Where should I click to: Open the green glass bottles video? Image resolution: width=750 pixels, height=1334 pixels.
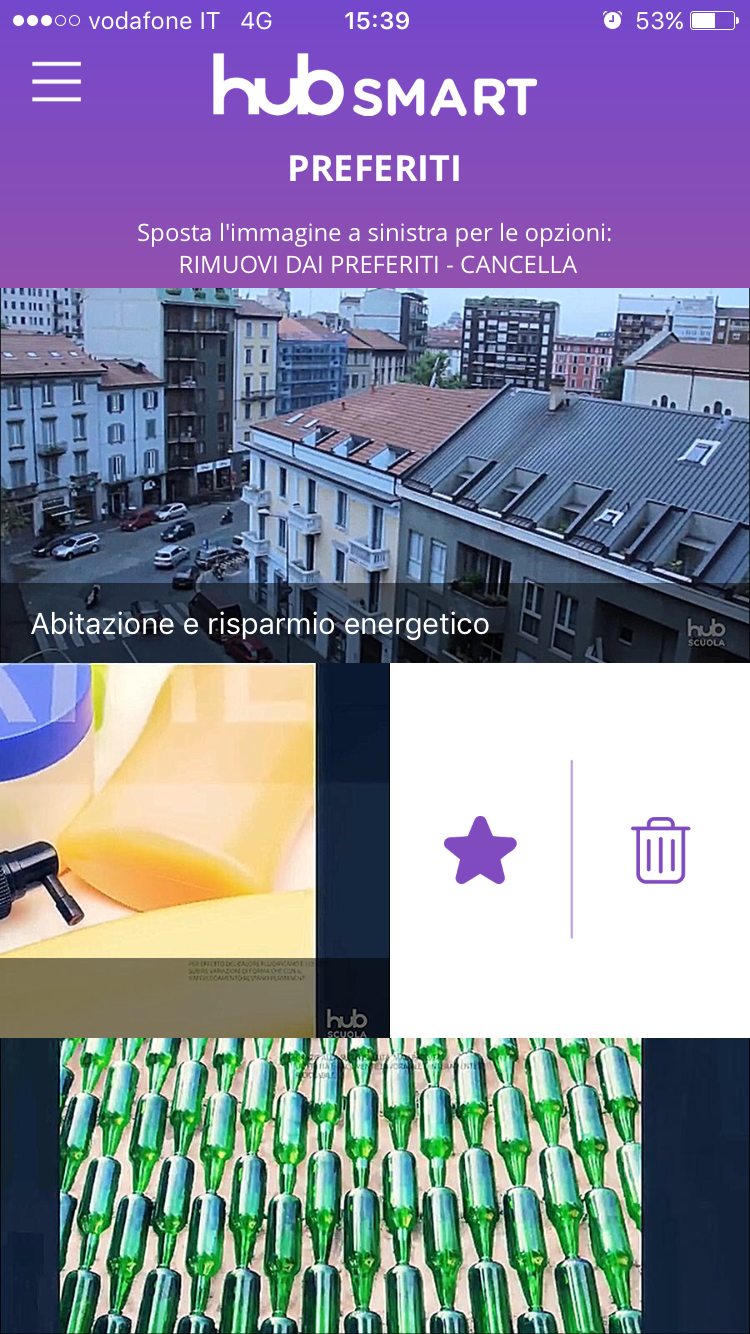pos(375,1186)
